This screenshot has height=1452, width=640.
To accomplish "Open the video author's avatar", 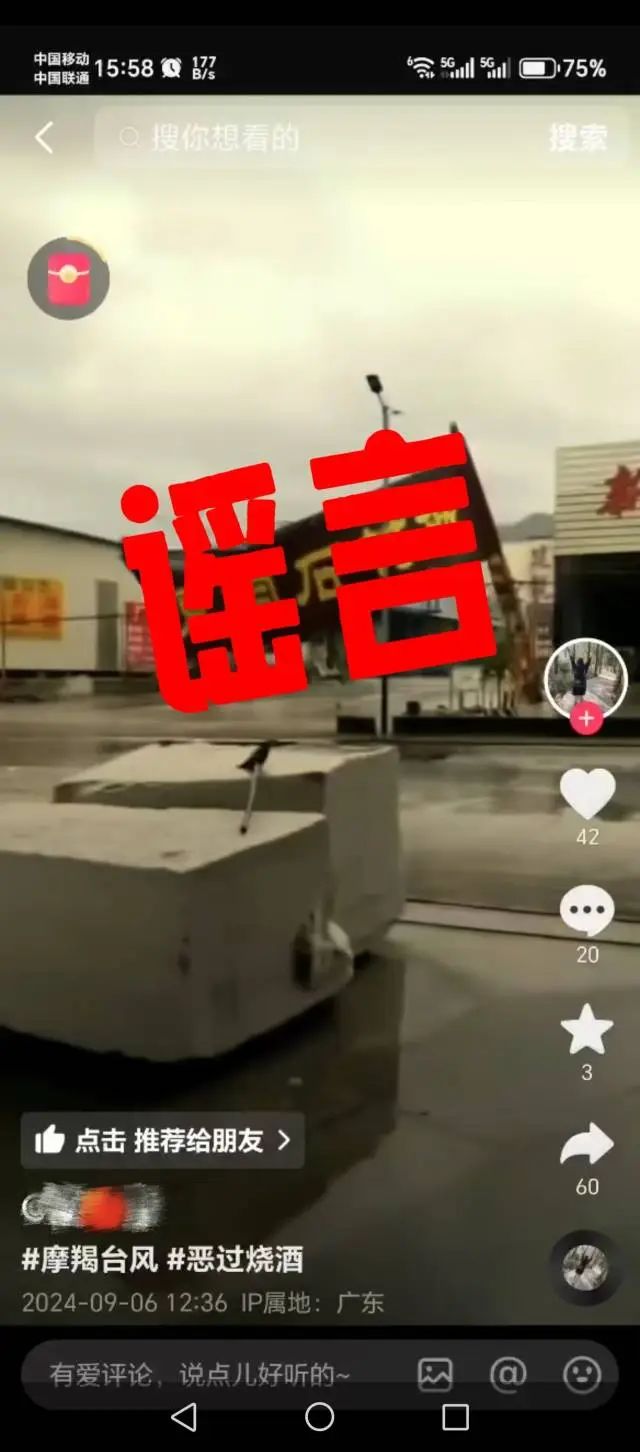I will tap(585, 677).
